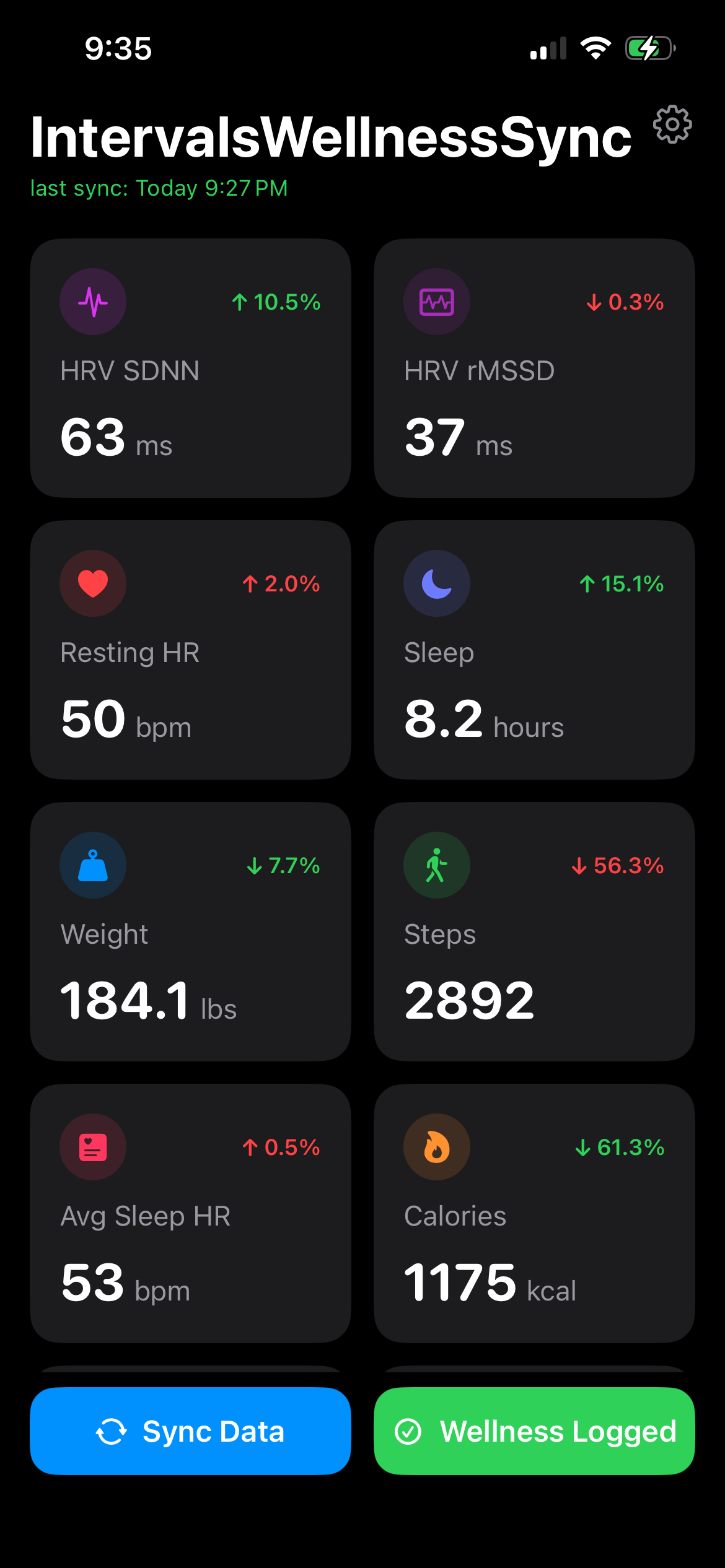The image size is (725, 1568).
Task: Tap the Wellness Logged button
Action: pos(534,1432)
